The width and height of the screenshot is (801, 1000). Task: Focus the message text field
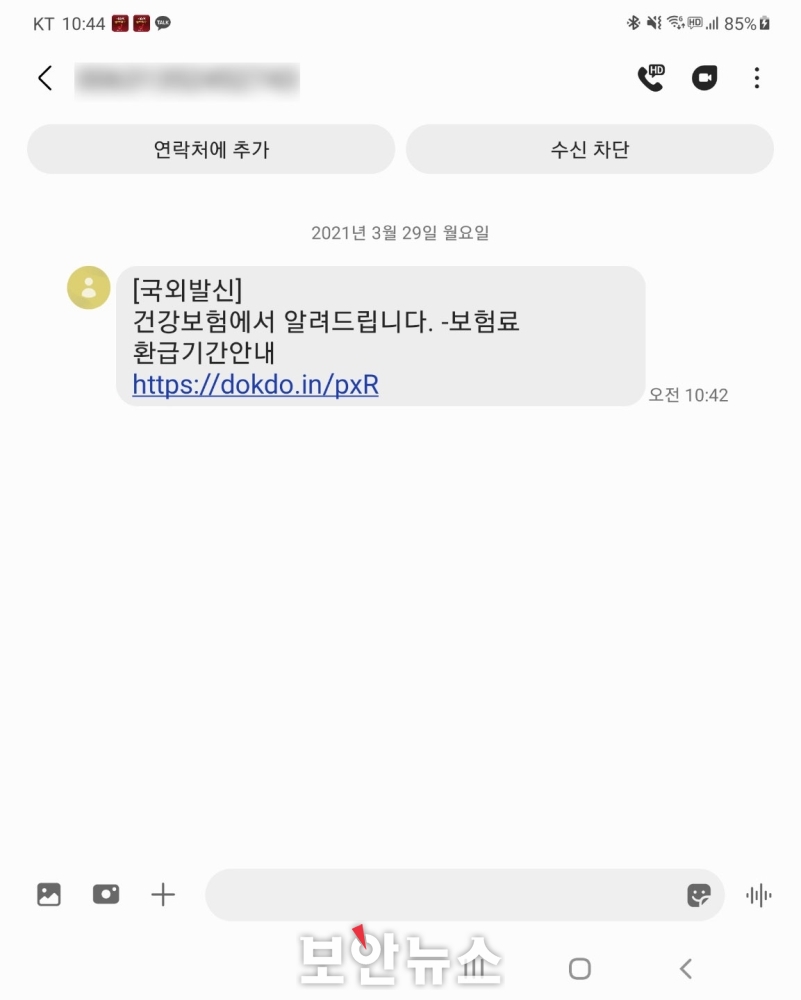pyautogui.click(x=440, y=895)
